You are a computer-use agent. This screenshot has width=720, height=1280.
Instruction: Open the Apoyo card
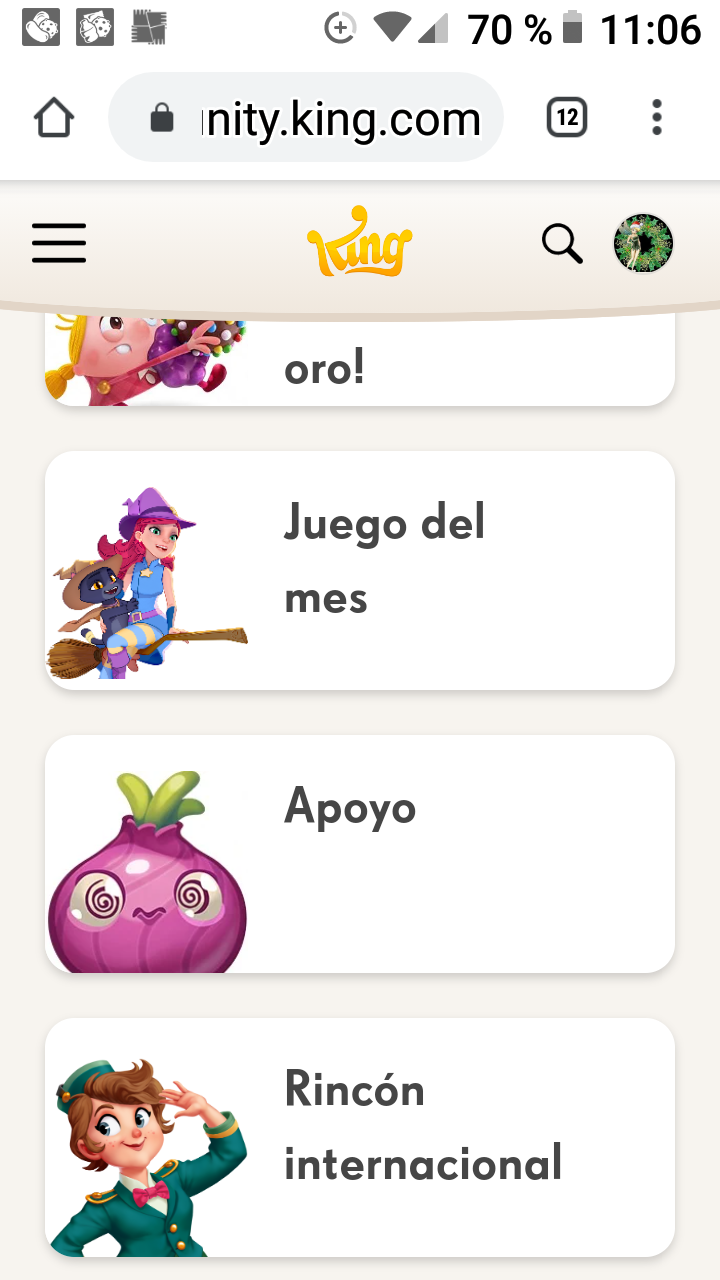pos(360,854)
